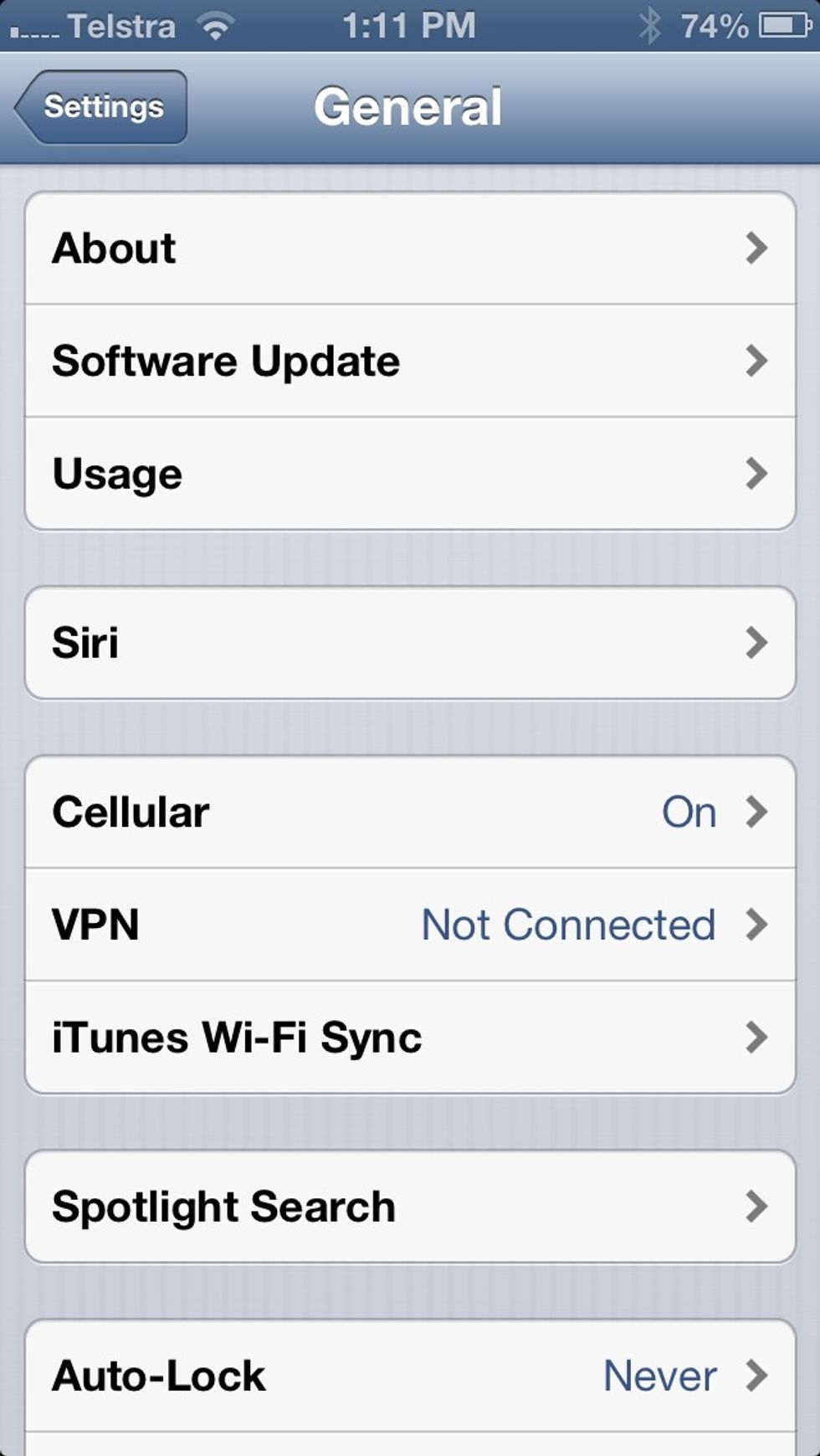Open Spotlight Search settings
The image size is (820, 1456).
(410, 1207)
